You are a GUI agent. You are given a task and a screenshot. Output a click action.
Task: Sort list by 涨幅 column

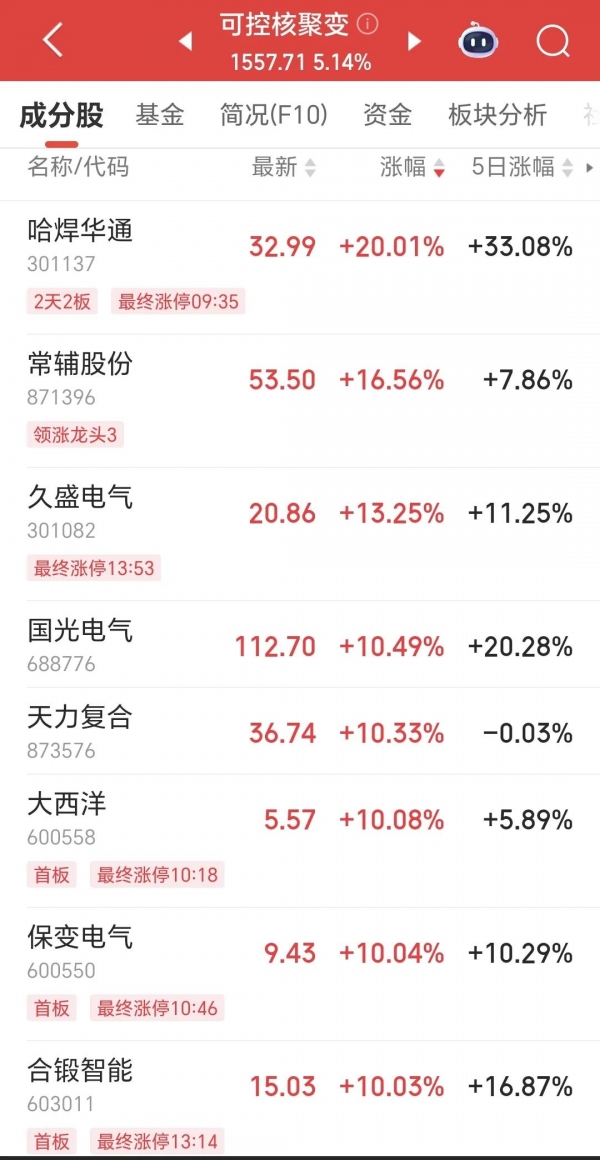(x=412, y=167)
